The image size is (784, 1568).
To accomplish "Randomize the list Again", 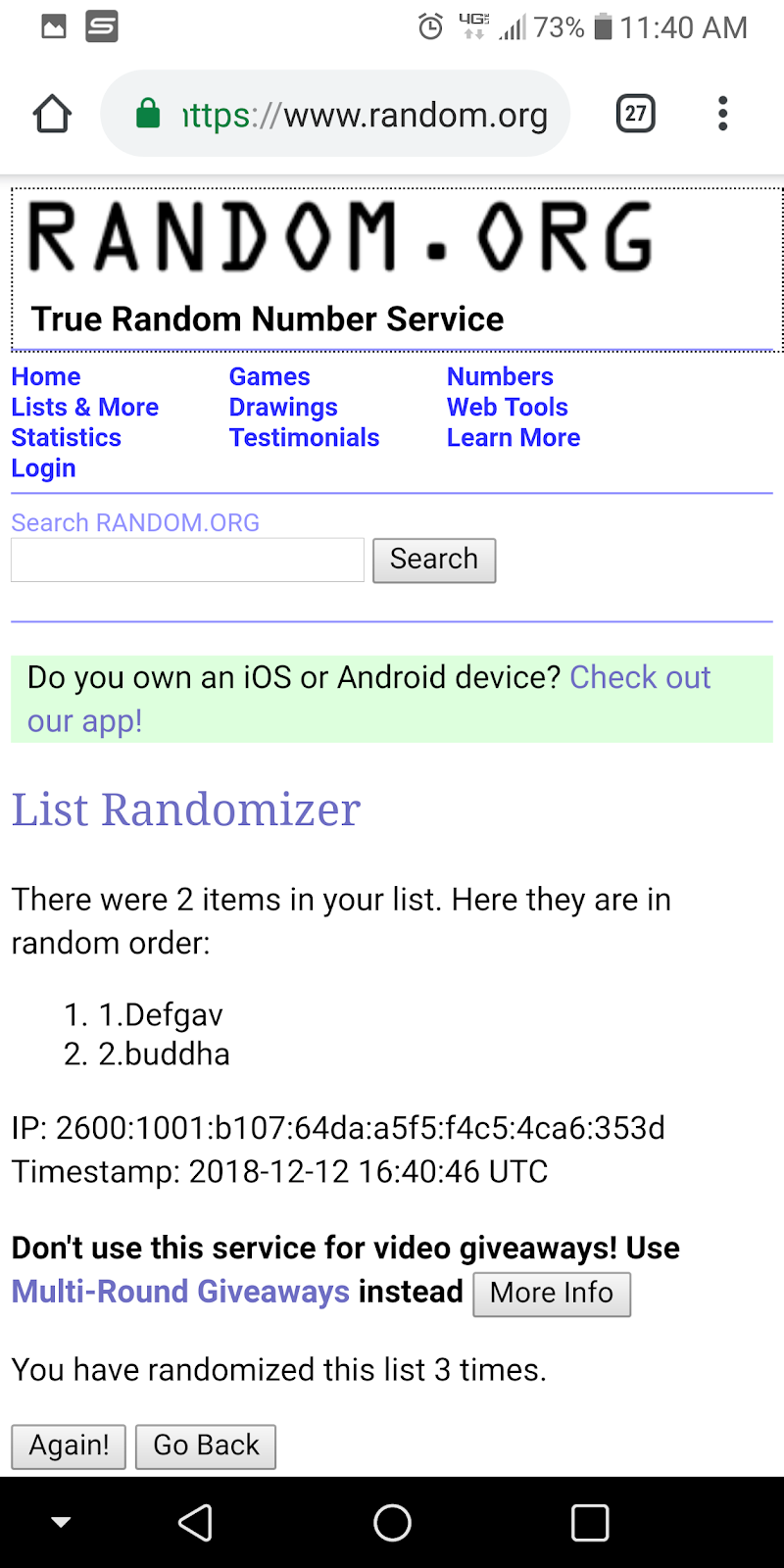I will click(x=69, y=1446).
